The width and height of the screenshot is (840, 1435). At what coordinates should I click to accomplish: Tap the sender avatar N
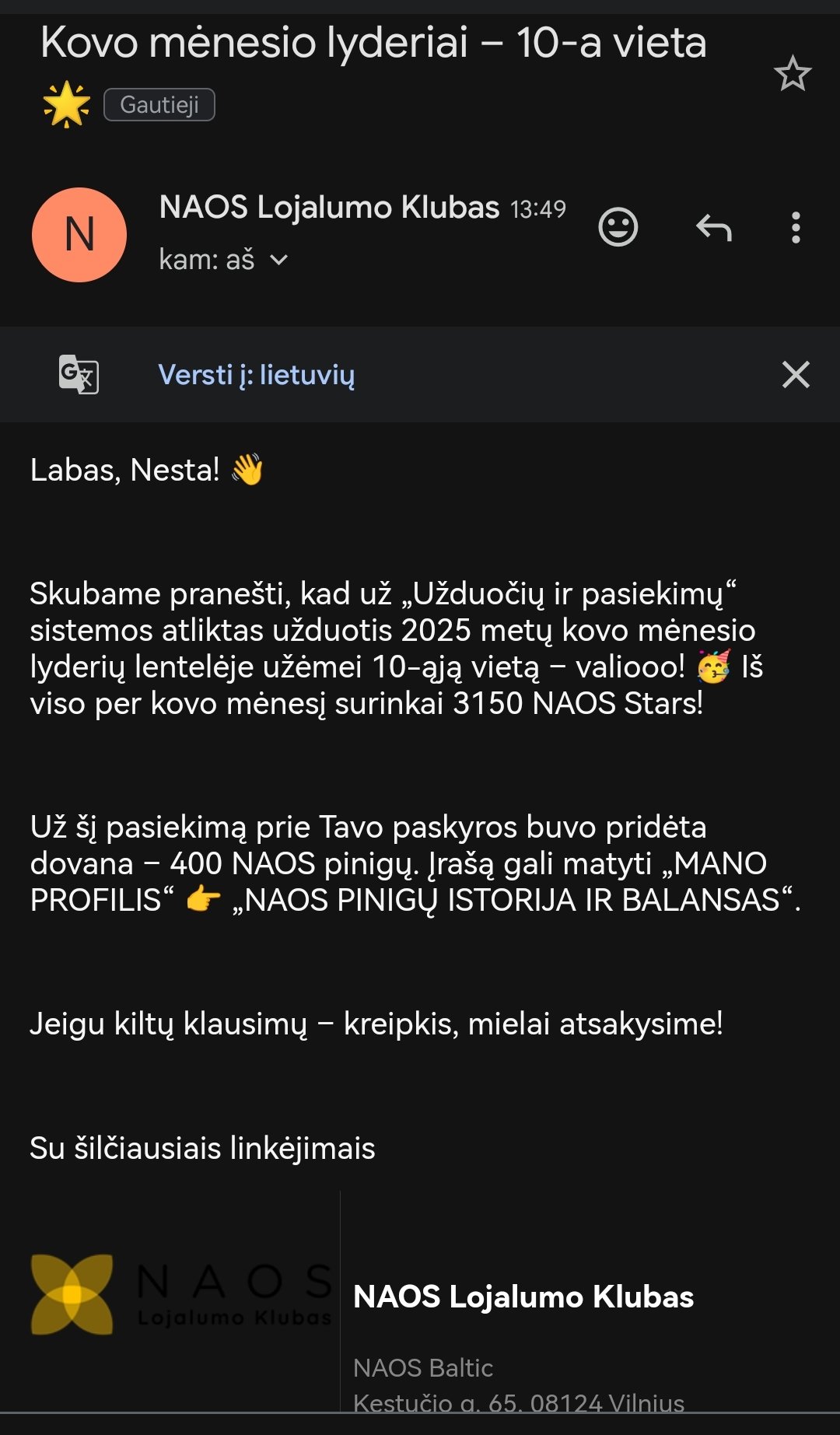[79, 235]
